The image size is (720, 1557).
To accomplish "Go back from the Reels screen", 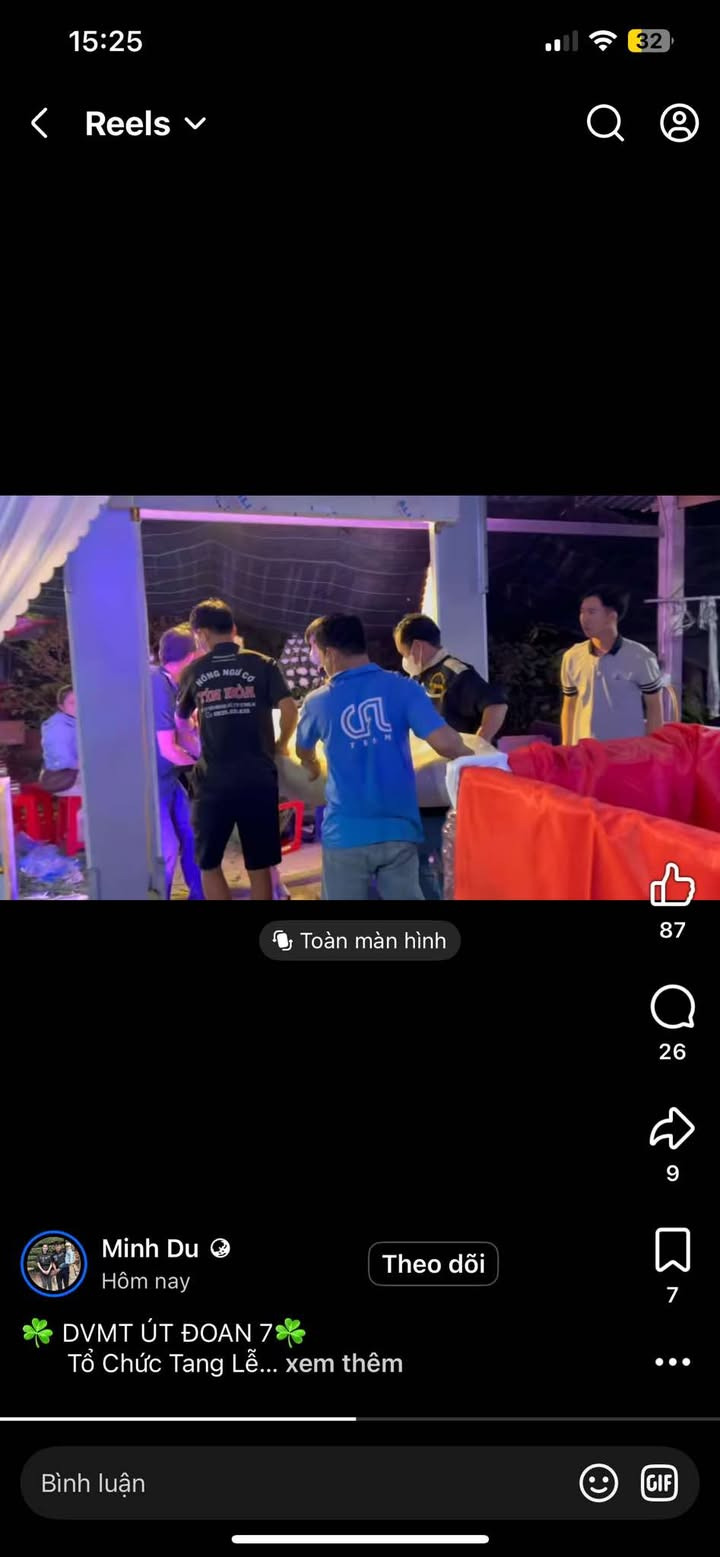I will [x=40, y=124].
